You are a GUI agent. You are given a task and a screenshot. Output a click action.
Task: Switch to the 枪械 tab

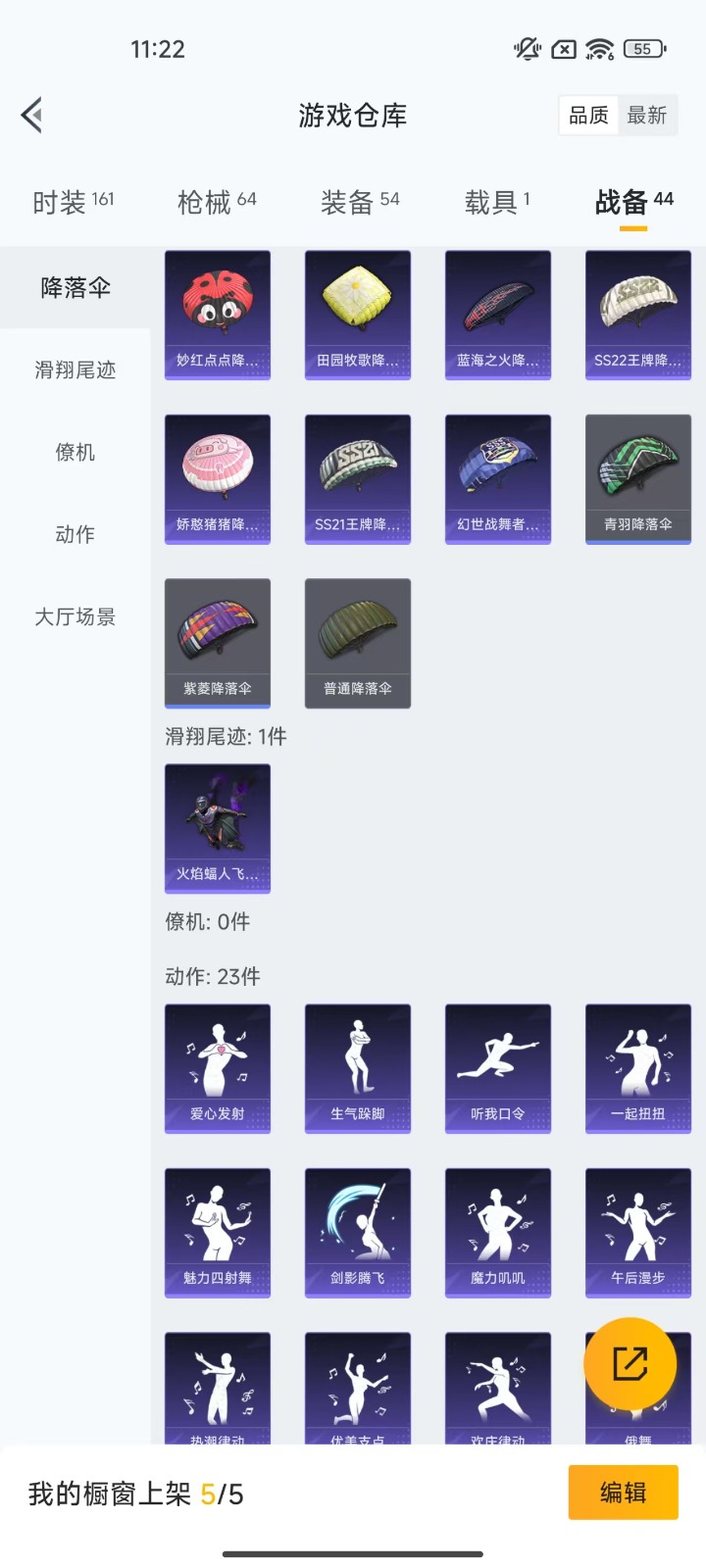coord(217,203)
